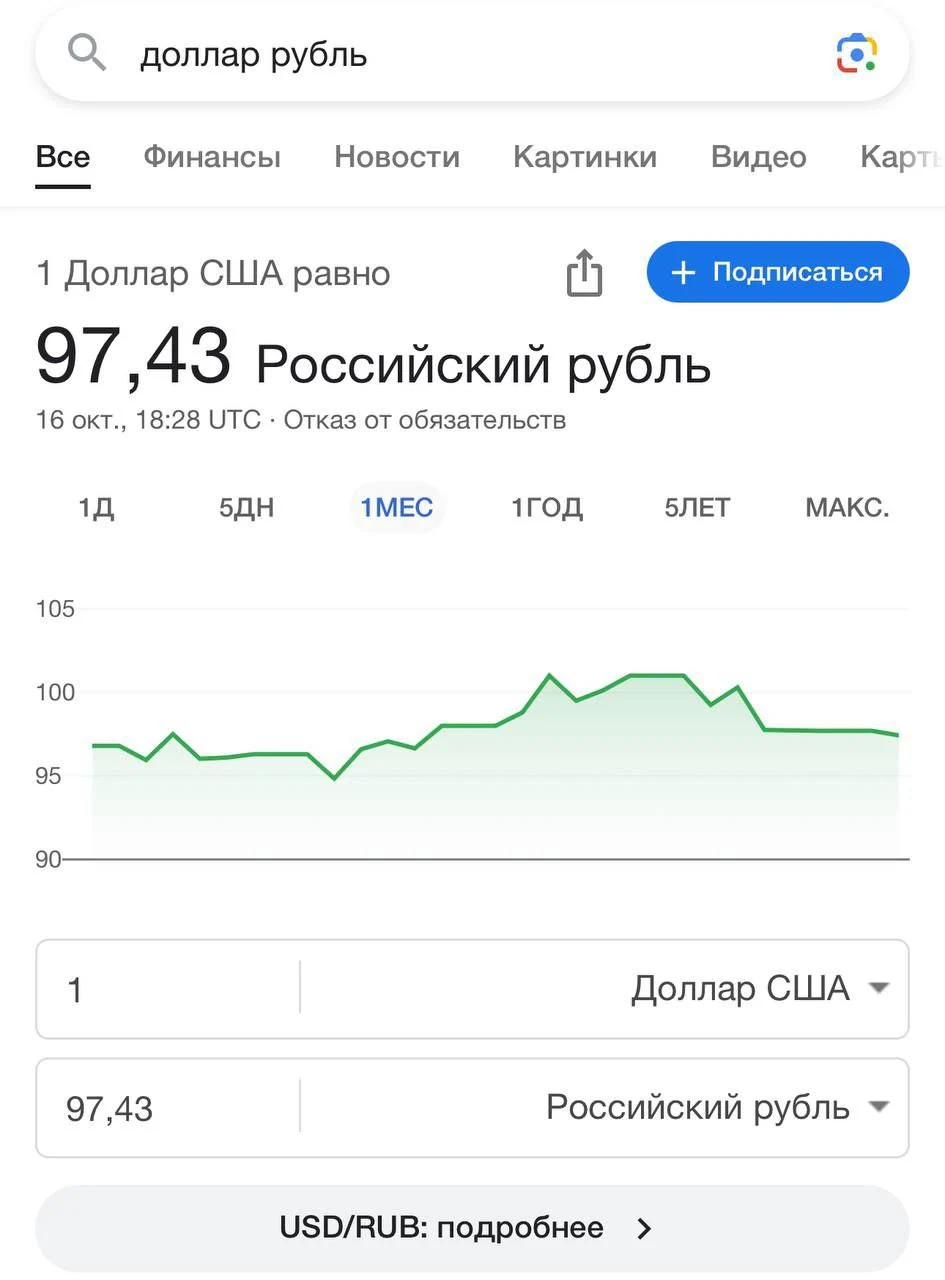Viewport: 945px width, 1280px height.
Task: Select the 5ЛЕТ chart range
Action: tap(697, 508)
